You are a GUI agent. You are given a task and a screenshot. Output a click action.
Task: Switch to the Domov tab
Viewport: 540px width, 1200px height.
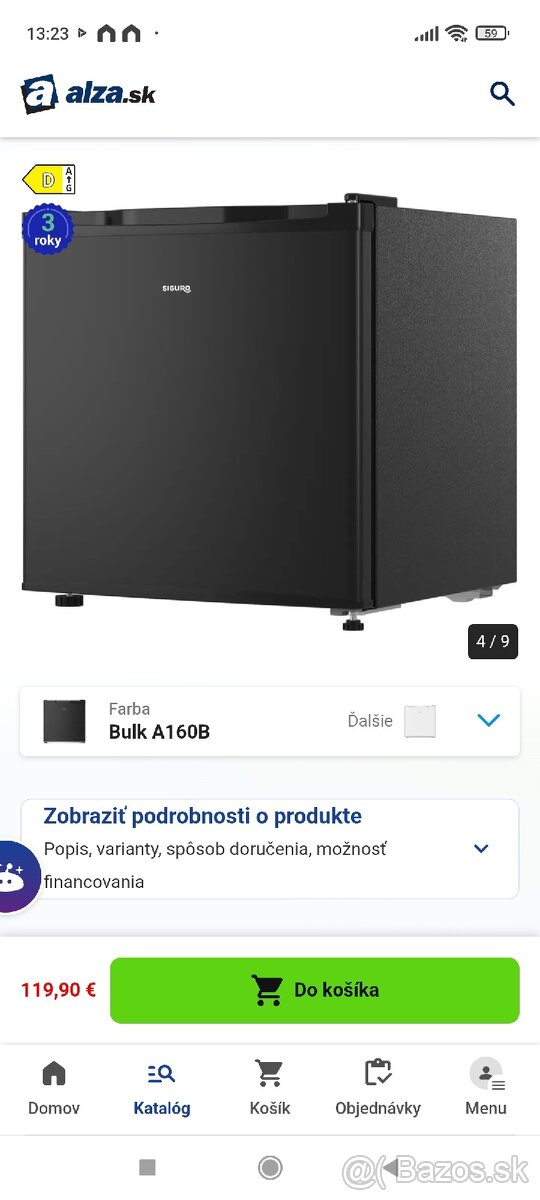pos(54,1089)
